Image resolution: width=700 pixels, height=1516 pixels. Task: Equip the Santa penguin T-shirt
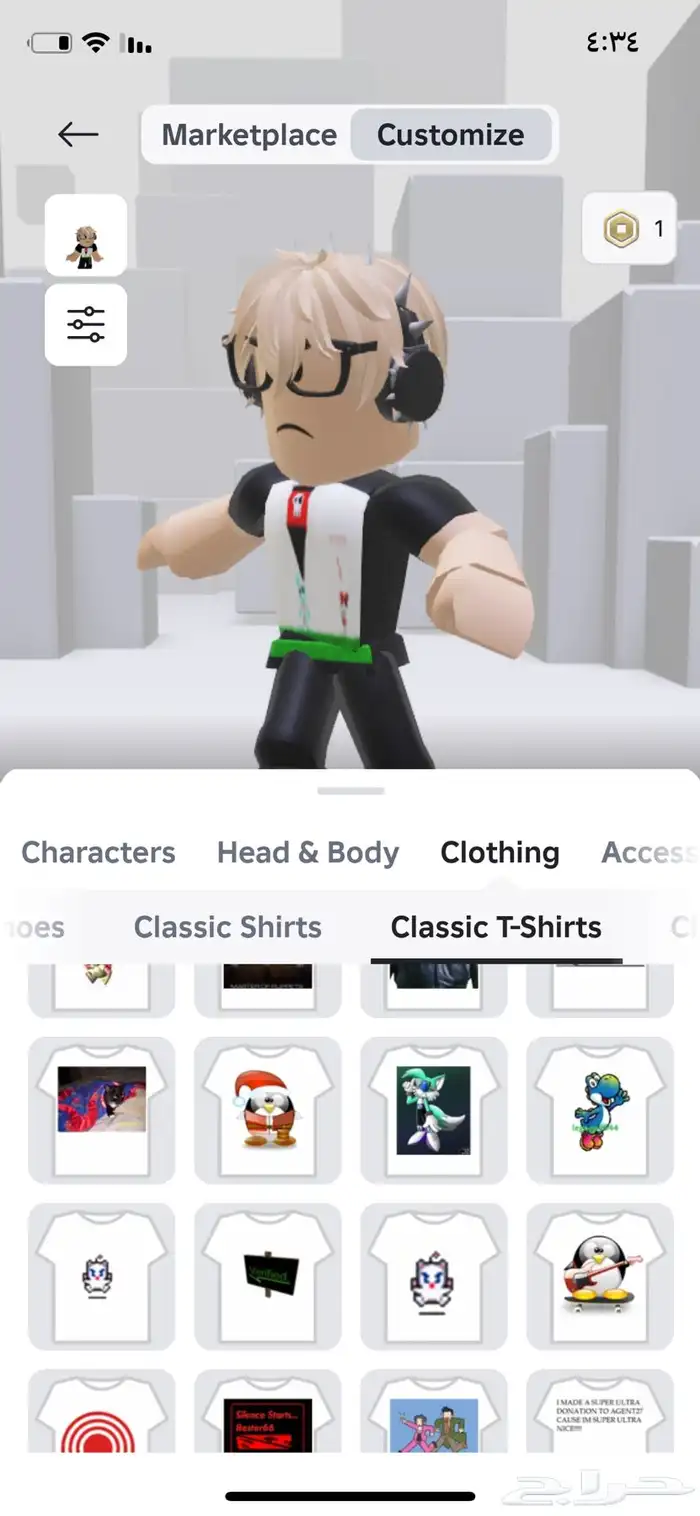click(267, 1109)
